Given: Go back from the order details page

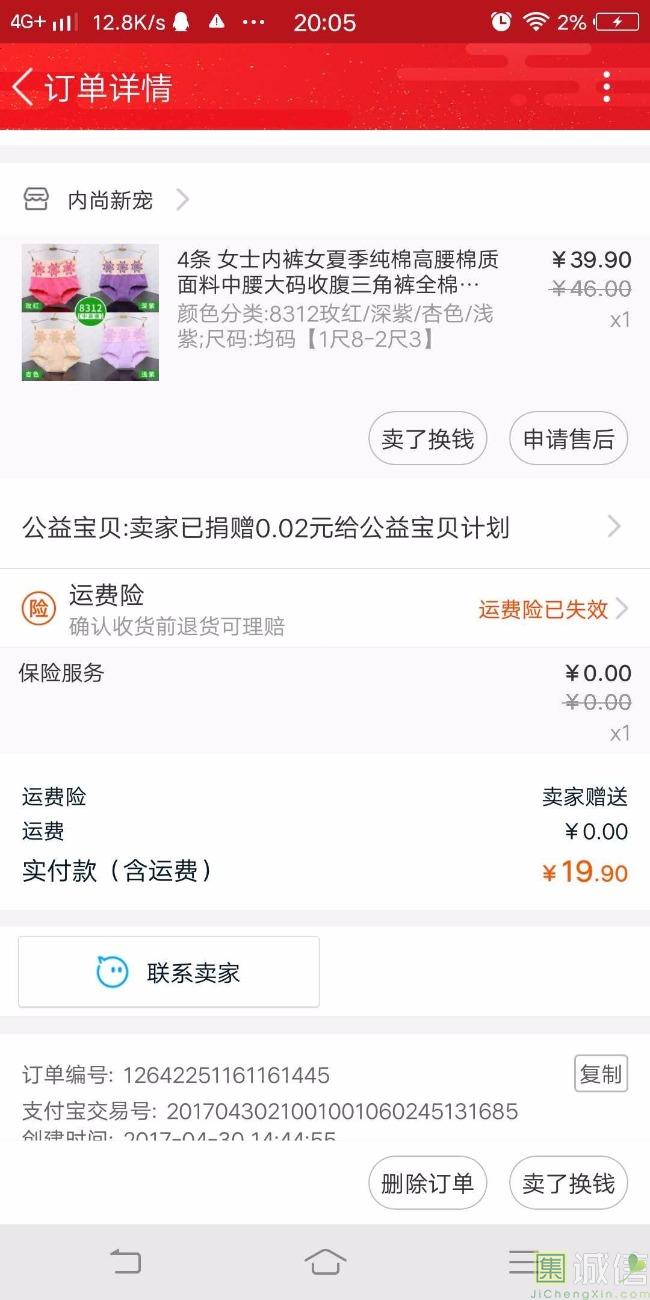Looking at the screenshot, I should tap(24, 87).
